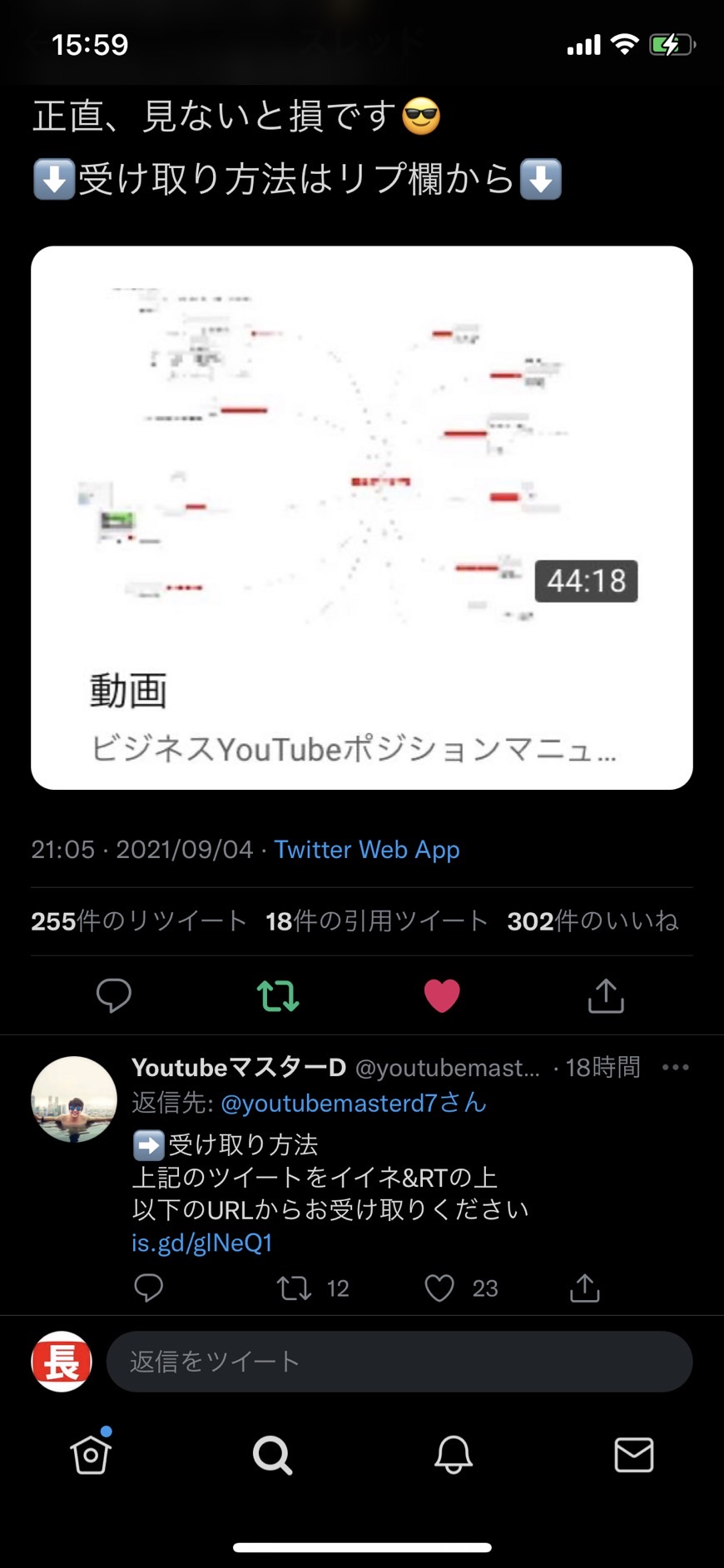View the 18 quote tweets
Viewport: 724px width, 1568px height.
[x=376, y=921]
